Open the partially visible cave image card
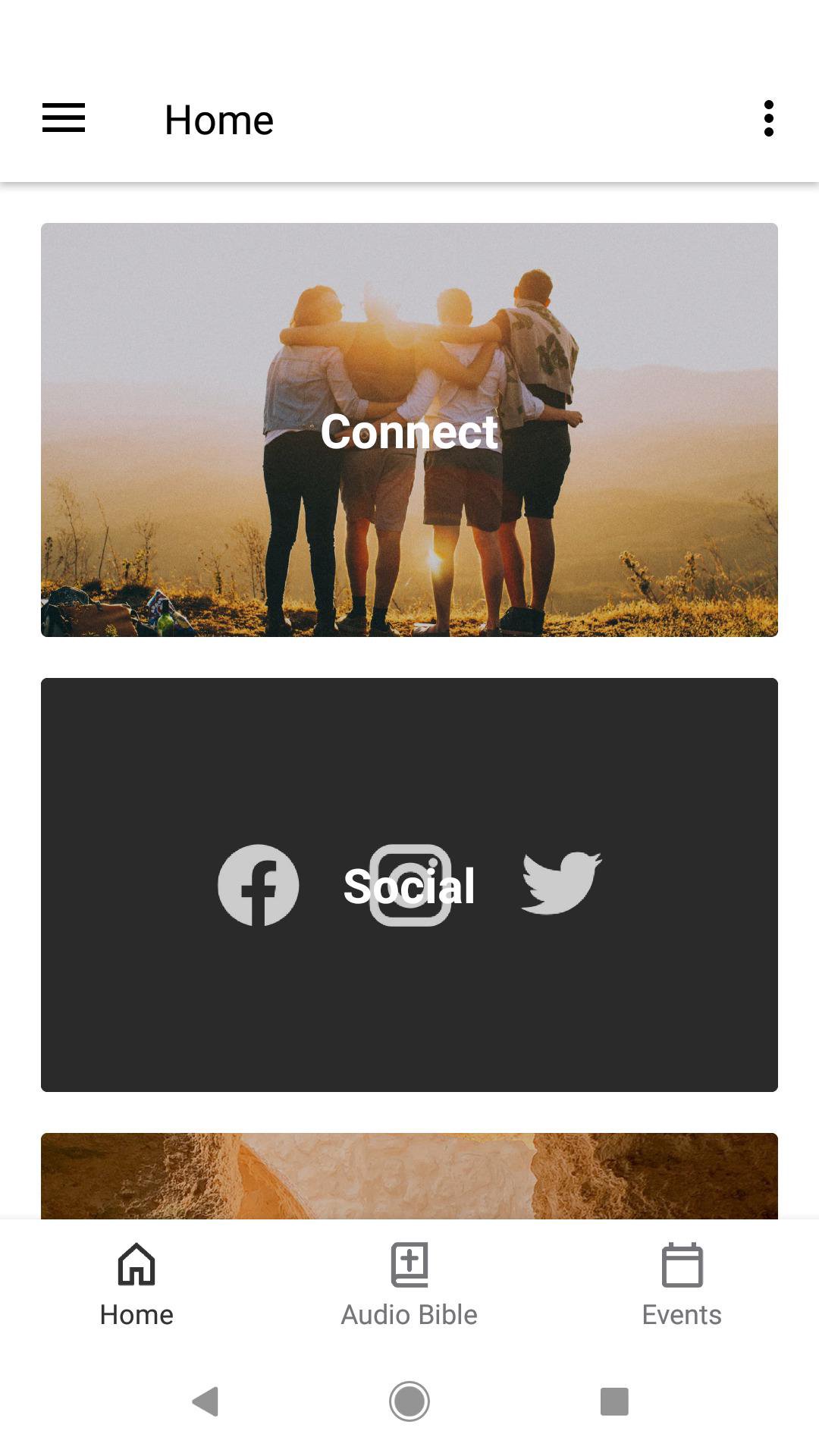The height and width of the screenshot is (1456, 819). [409, 1175]
